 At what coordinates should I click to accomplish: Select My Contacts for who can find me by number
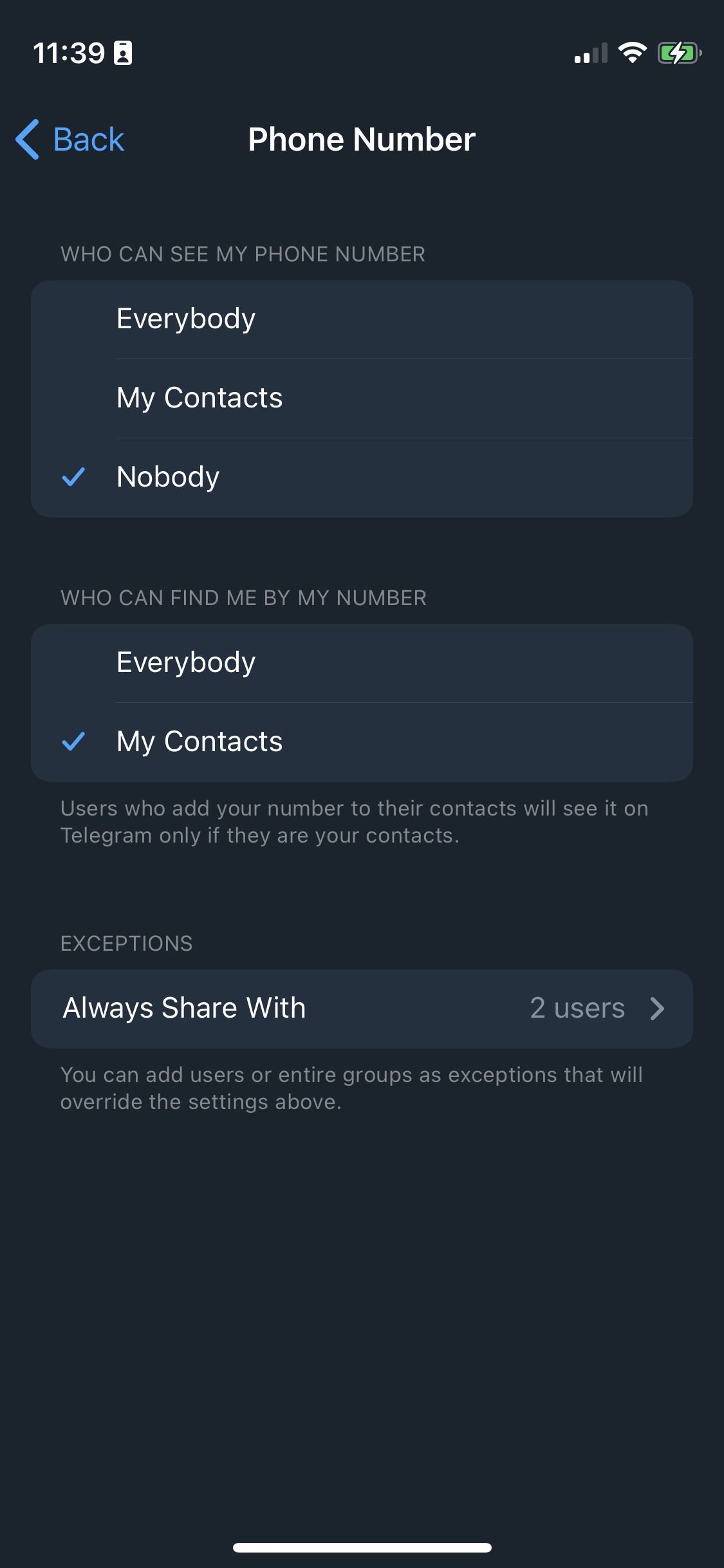click(x=362, y=742)
